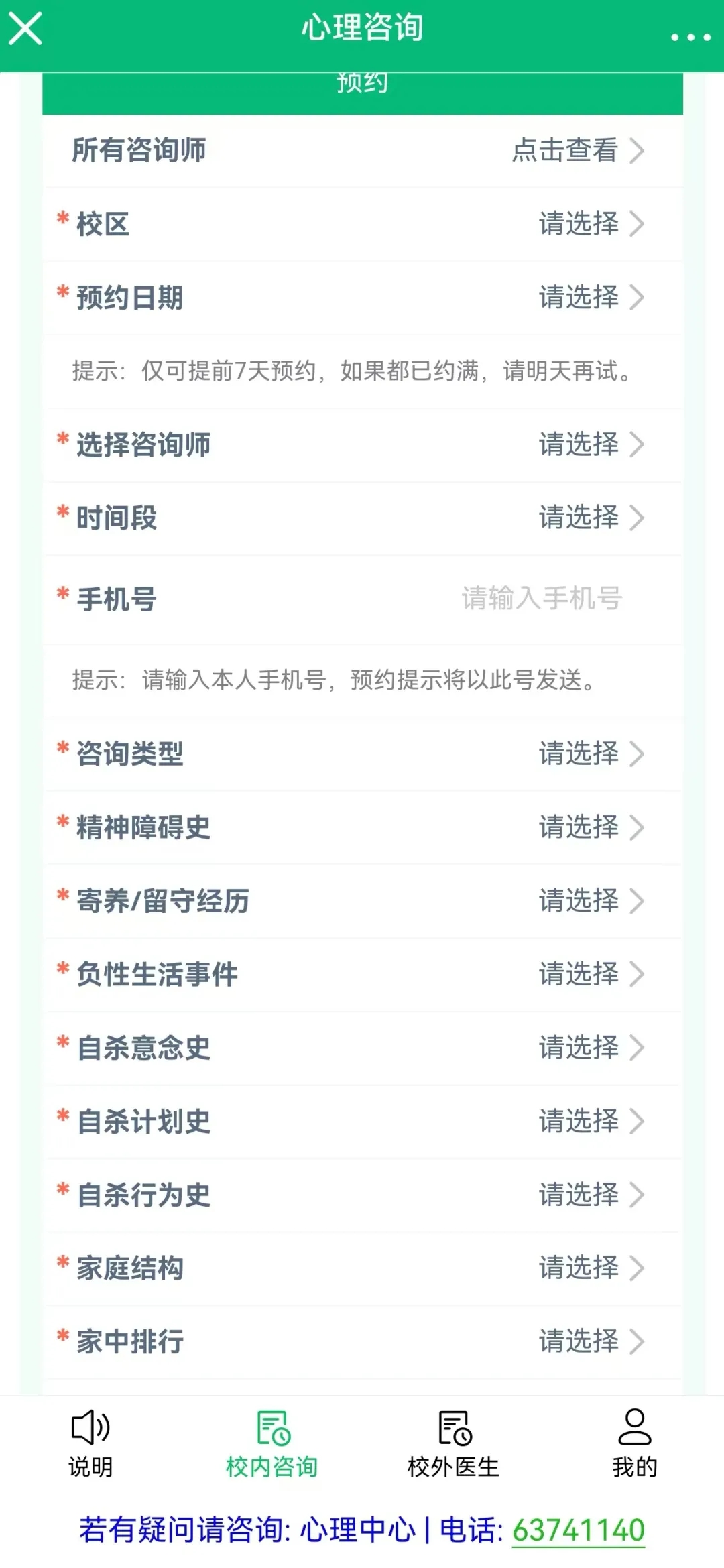Open the 精神障碍史 selector
This screenshot has width=724, height=1568.
pos(590,827)
